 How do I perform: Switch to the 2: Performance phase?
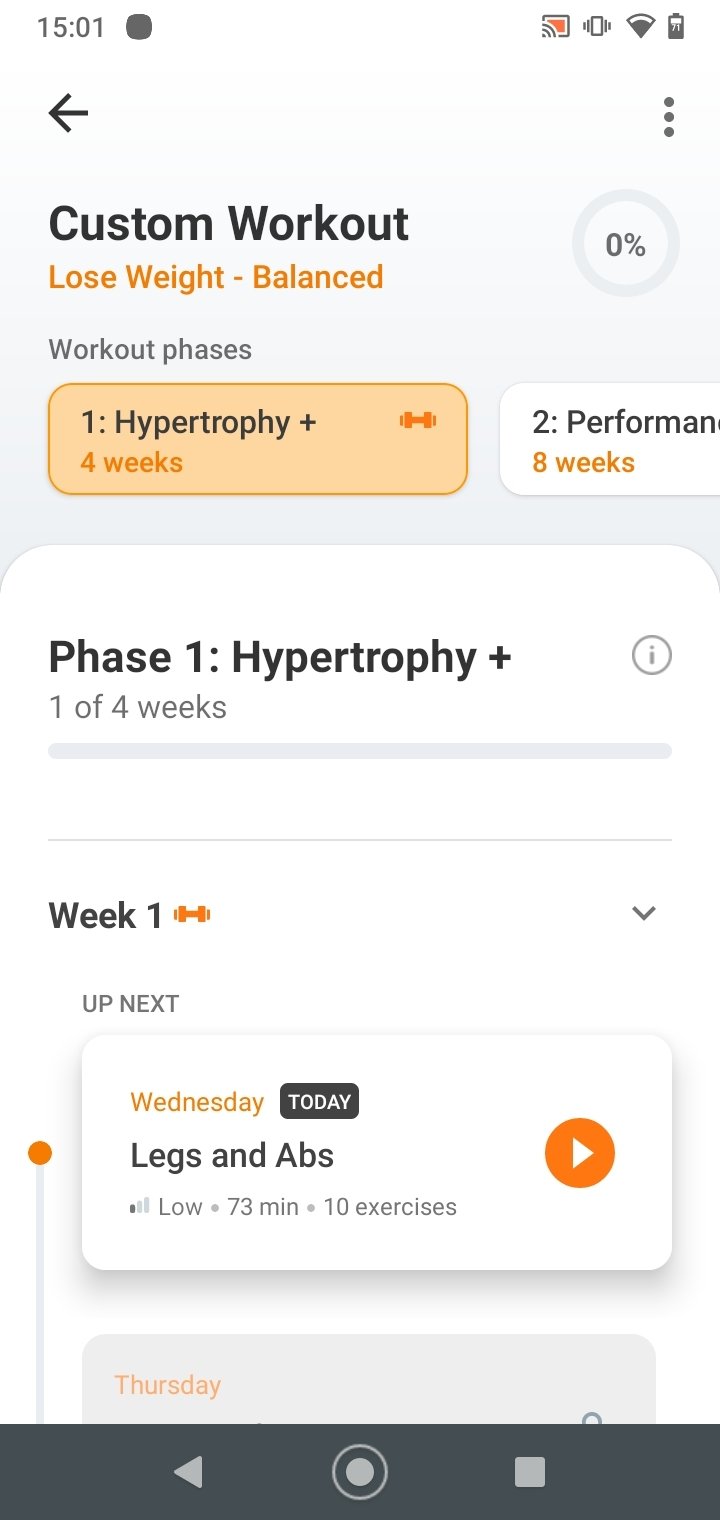610,439
